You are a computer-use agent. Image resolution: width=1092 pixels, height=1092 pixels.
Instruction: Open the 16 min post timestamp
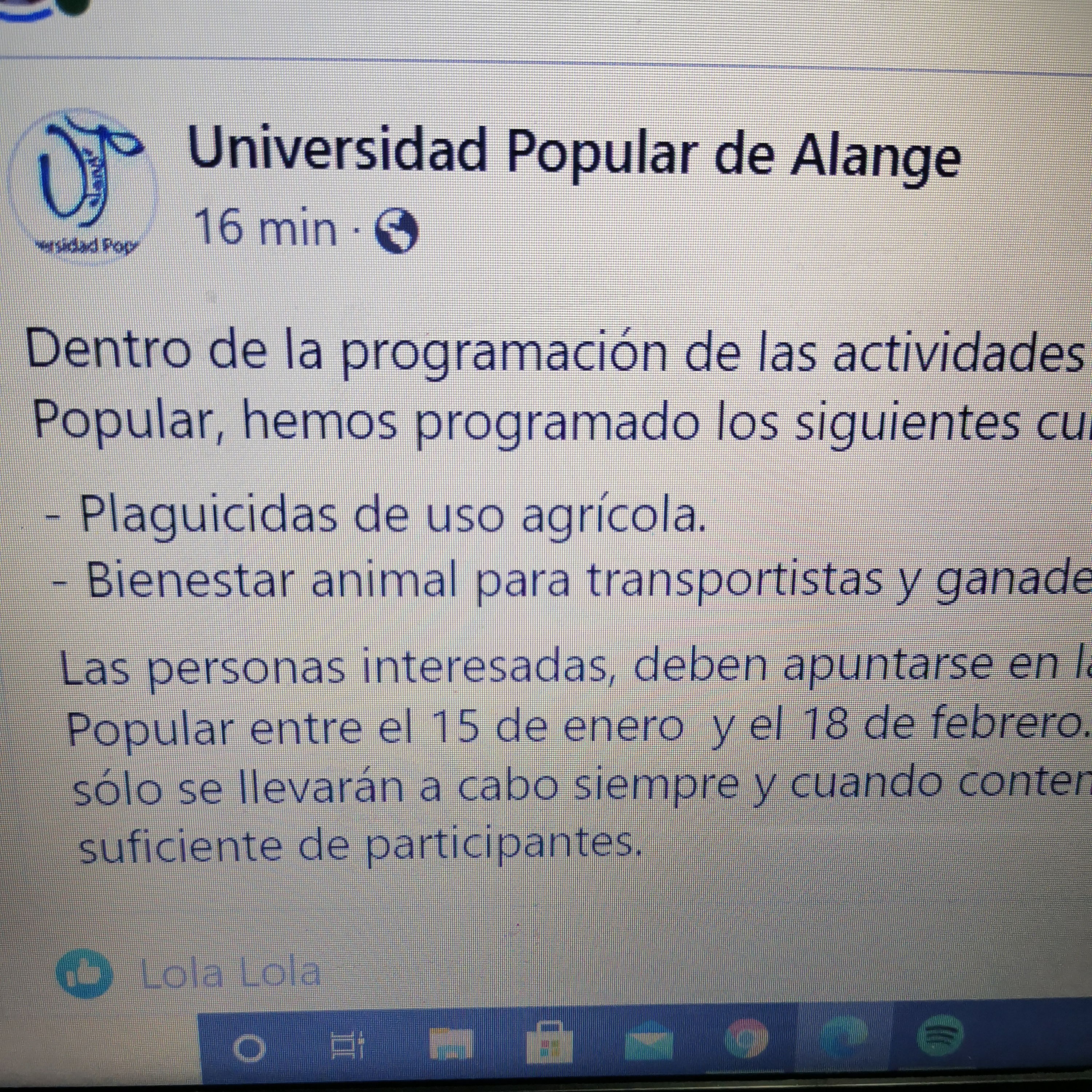tap(265, 228)
